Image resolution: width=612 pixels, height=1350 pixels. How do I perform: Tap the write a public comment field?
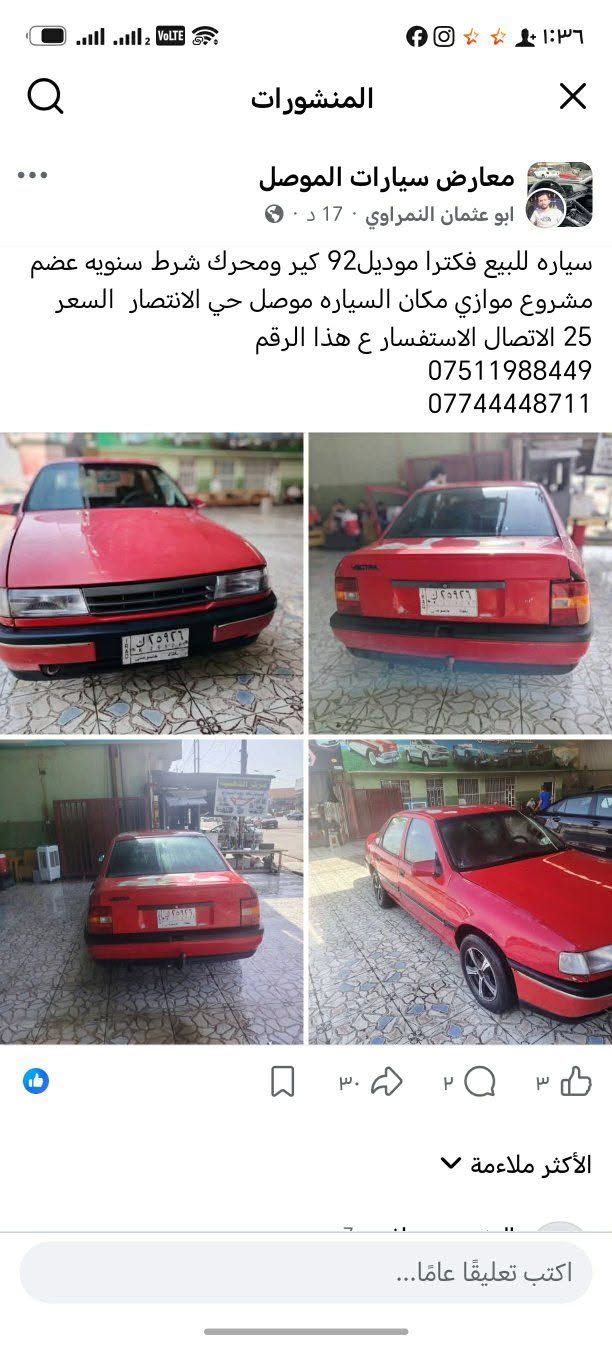306,1272
